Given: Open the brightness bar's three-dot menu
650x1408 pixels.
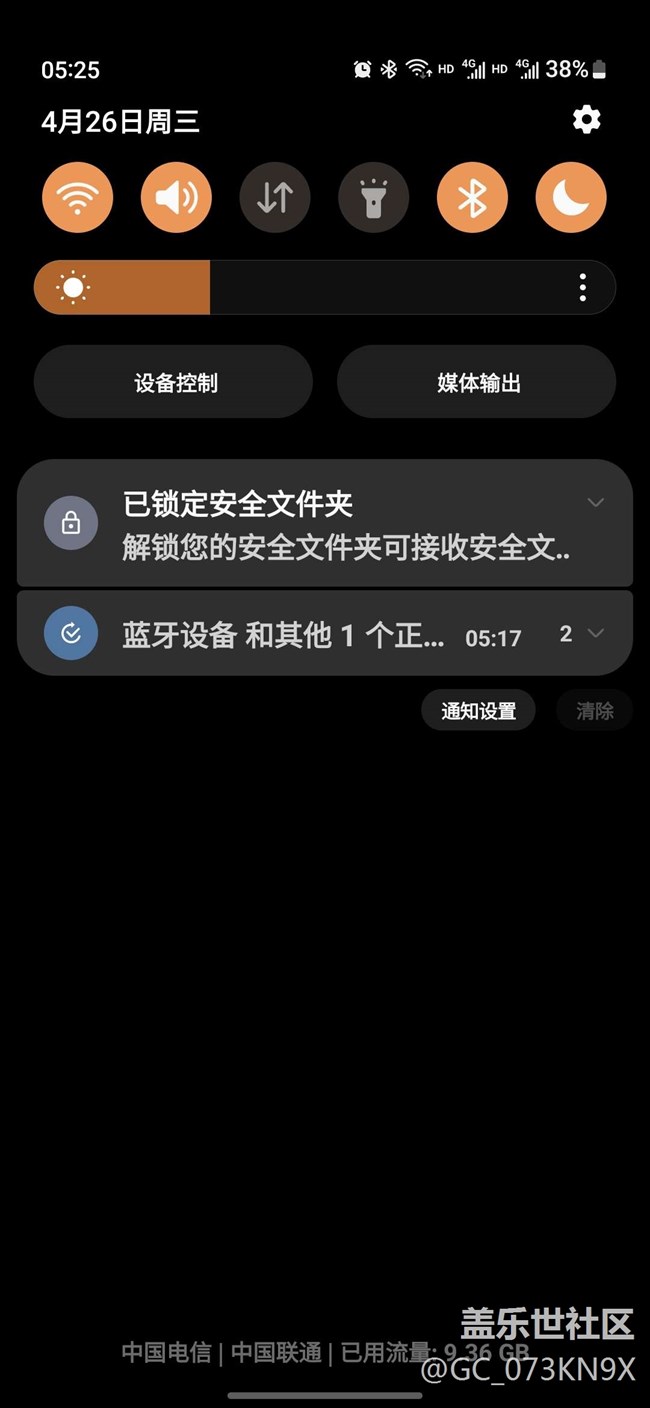Looking at the screenshot, I should [583, 288].
